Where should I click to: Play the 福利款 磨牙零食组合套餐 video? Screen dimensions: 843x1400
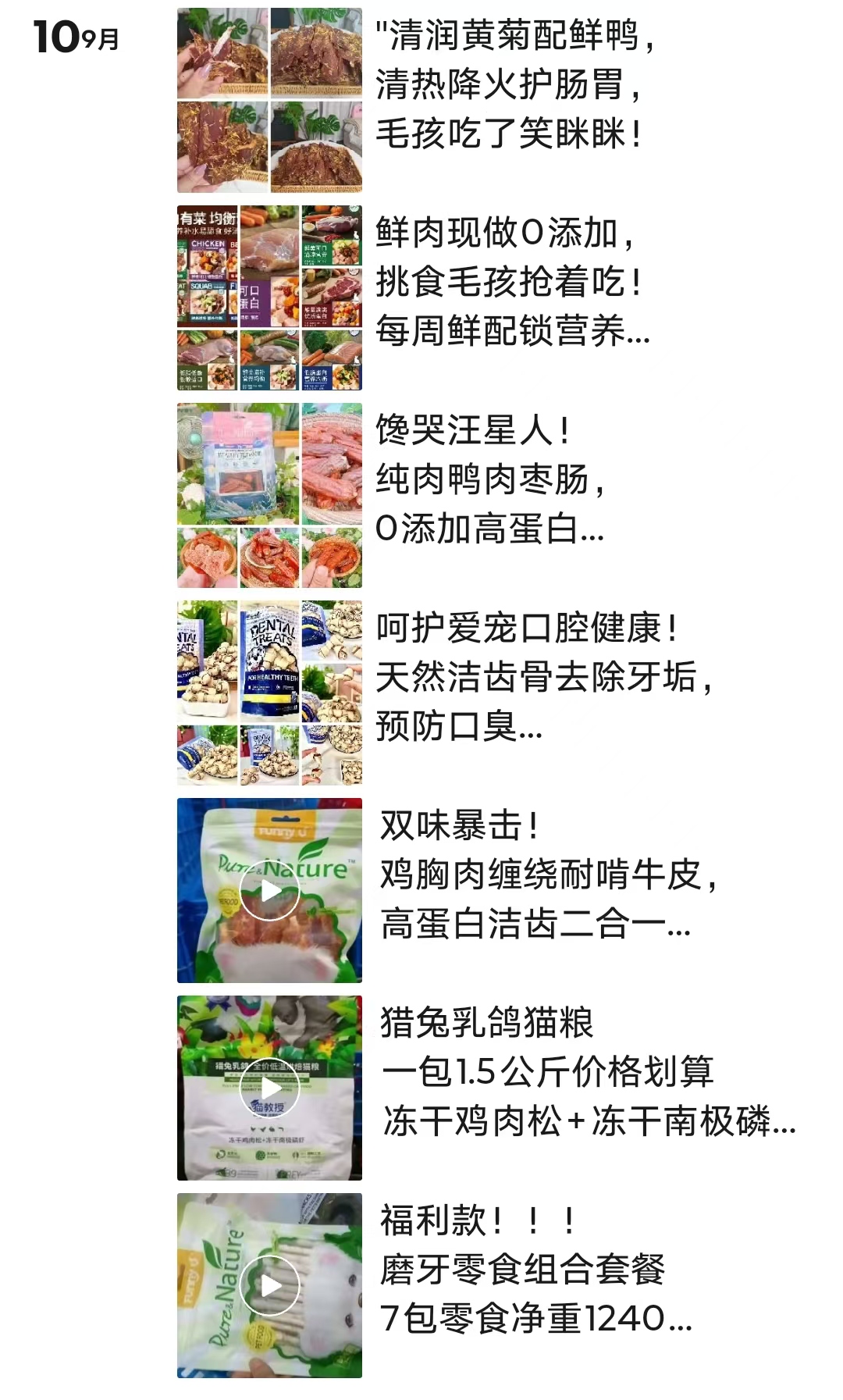pyautogui.click(x=269, y=1285)
